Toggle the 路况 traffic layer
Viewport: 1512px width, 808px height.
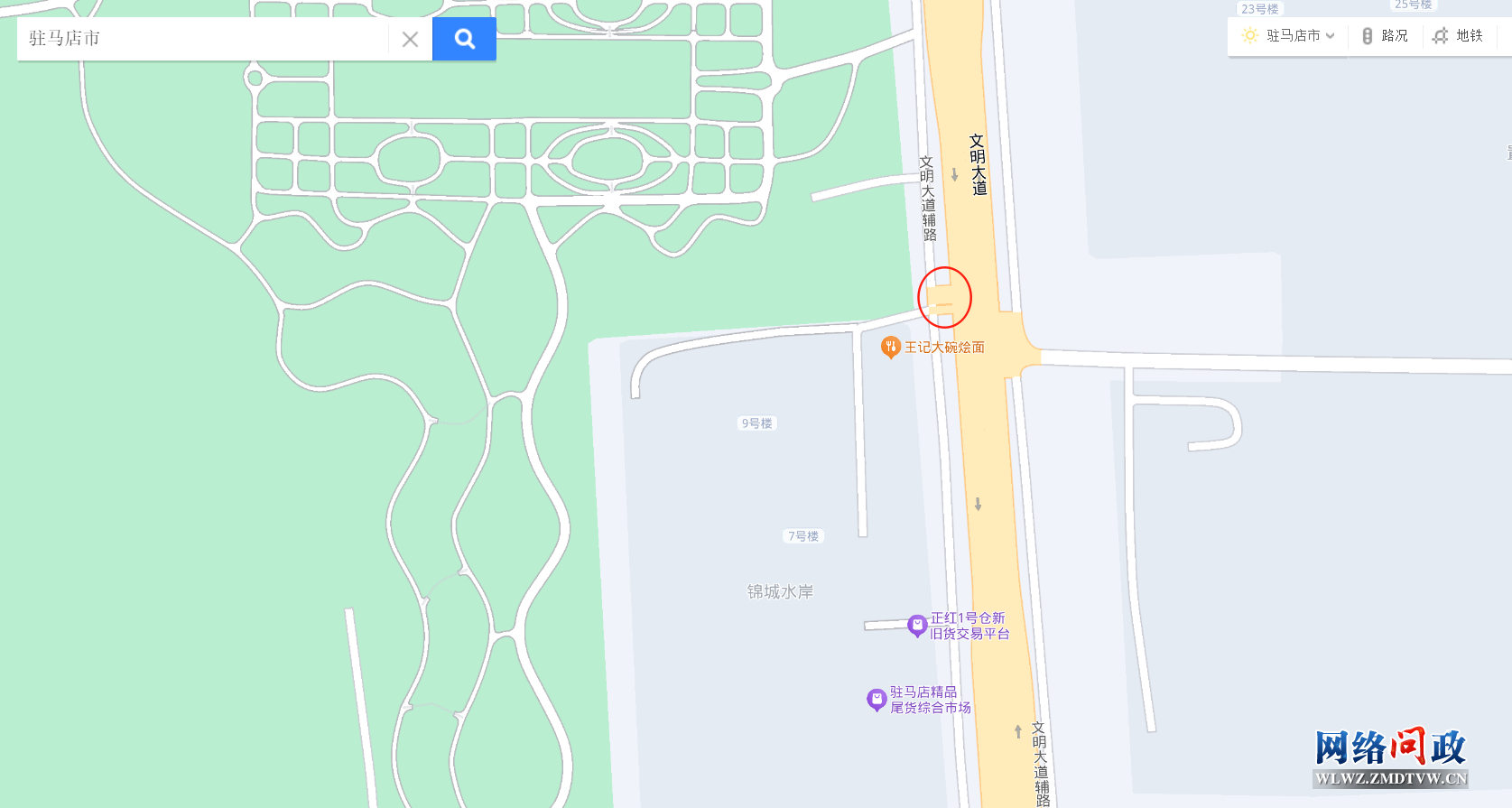[1385, 35]
